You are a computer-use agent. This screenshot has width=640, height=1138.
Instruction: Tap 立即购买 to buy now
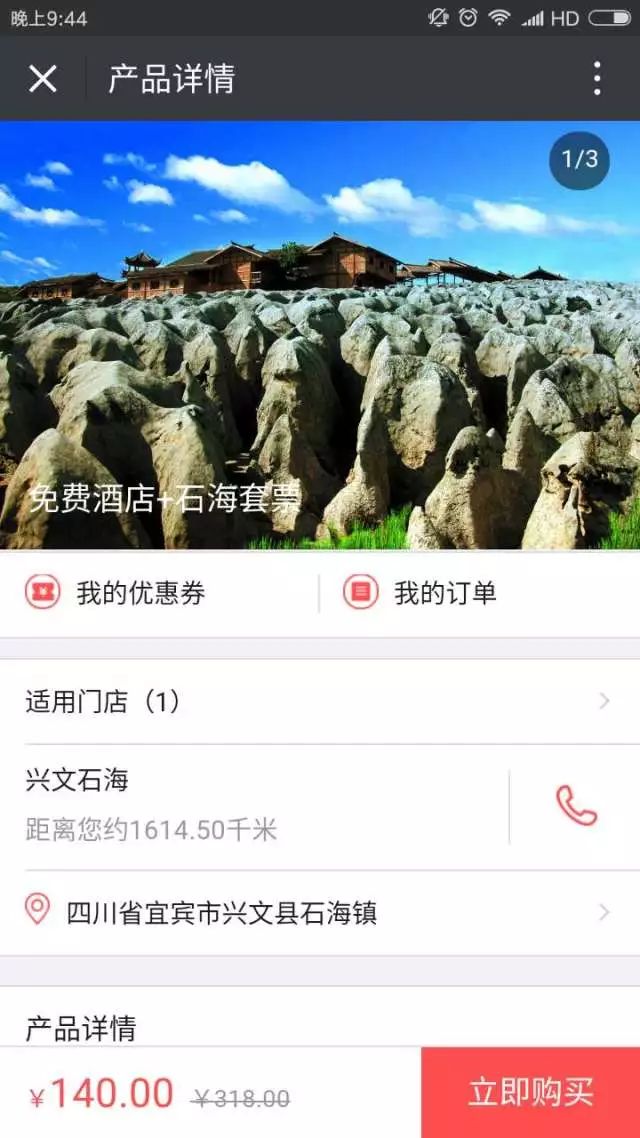point(530,1092)
